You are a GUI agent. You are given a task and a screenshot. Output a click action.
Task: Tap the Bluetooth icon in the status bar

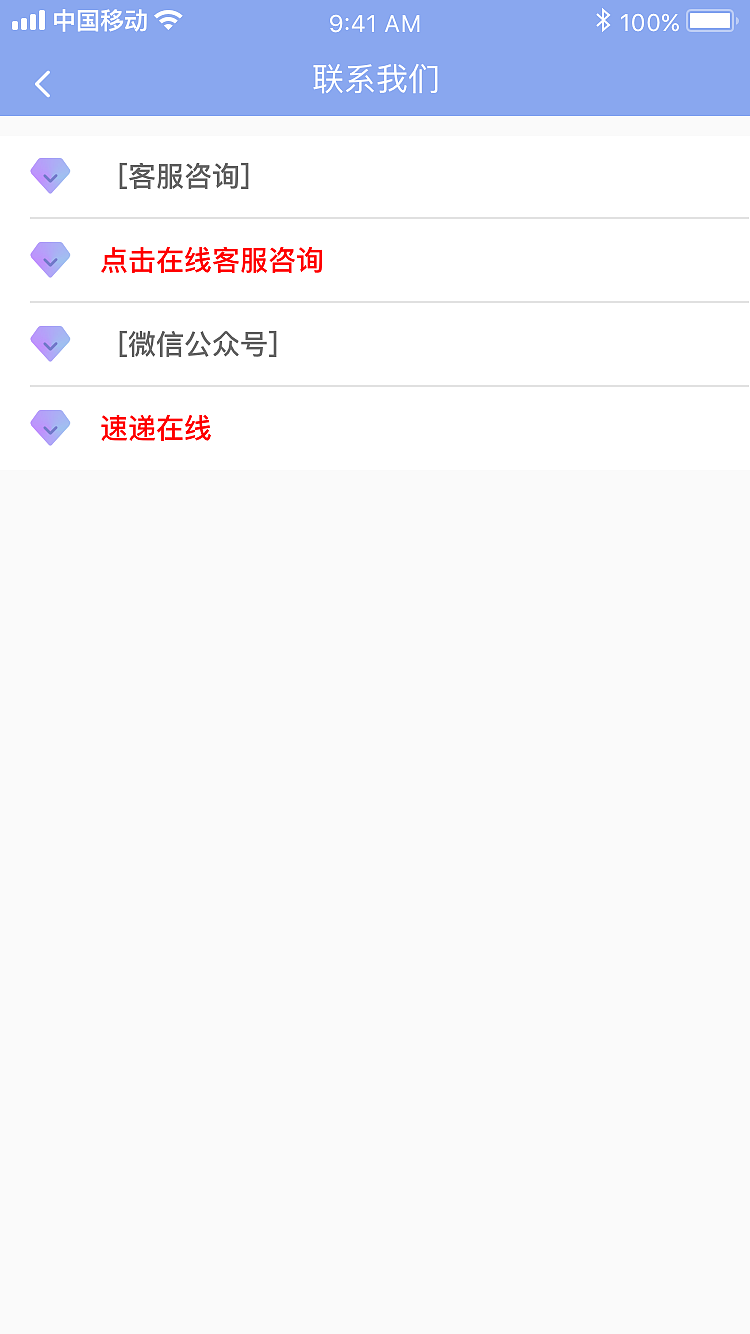[604, 21]
